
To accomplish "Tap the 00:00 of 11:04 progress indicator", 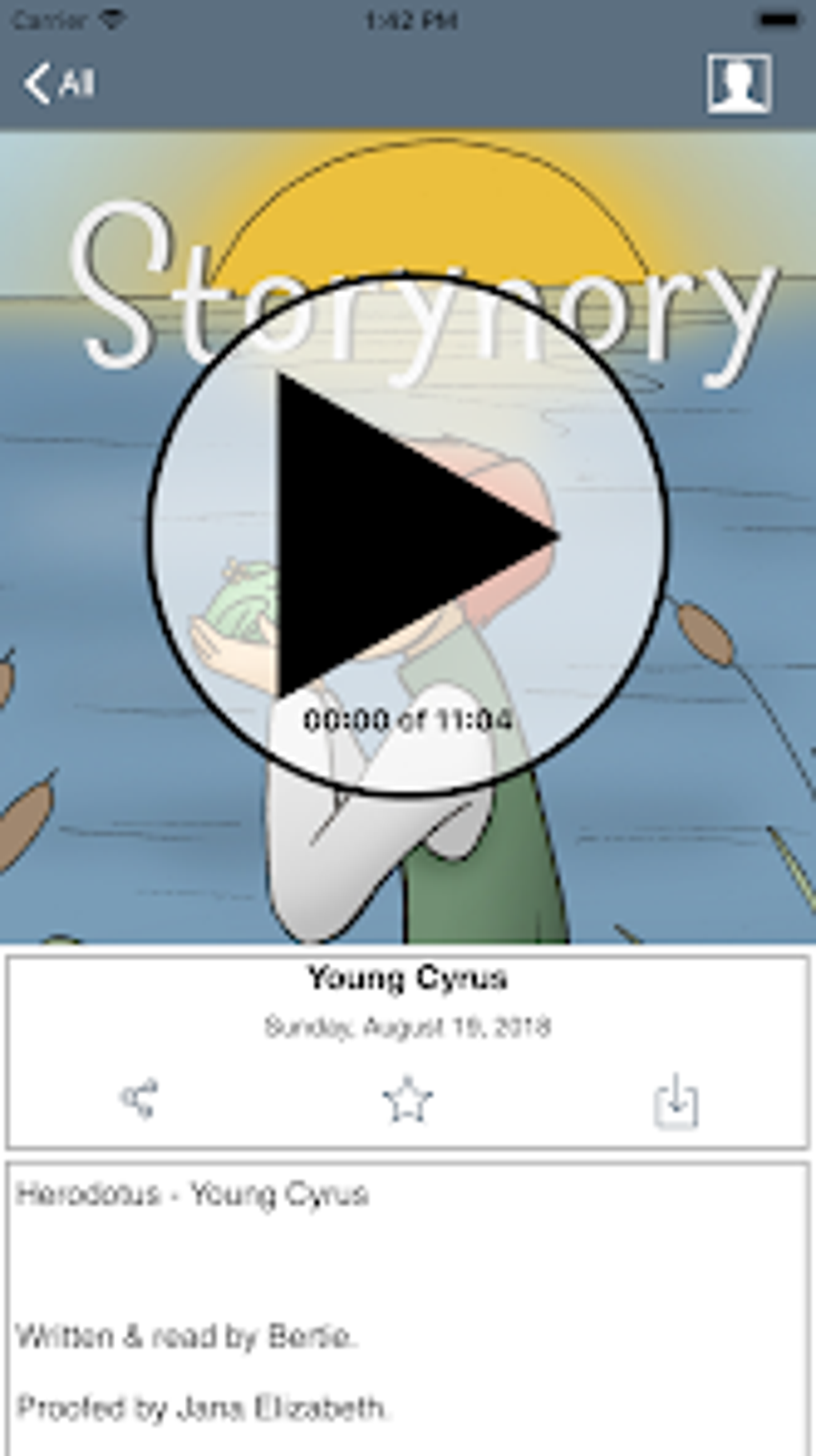I will click(408, 720).
